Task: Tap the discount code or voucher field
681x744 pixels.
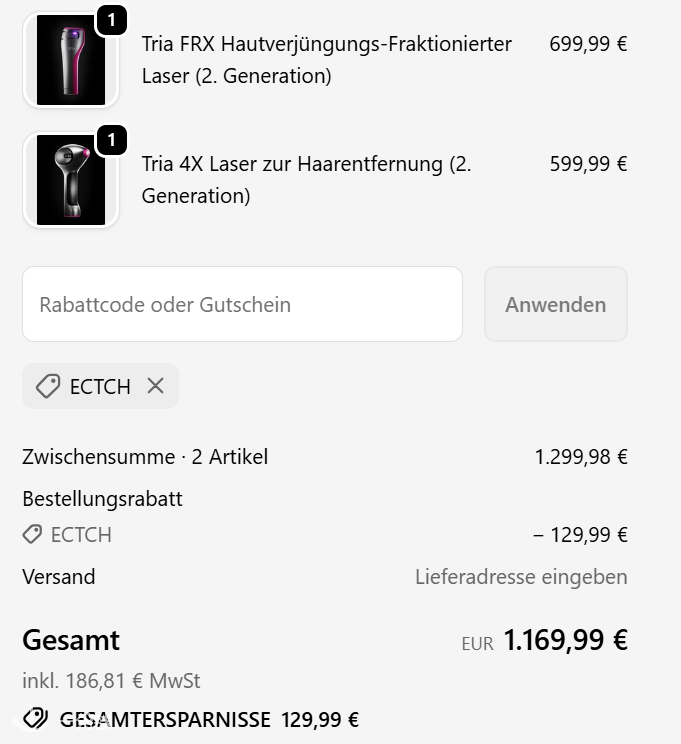Action: [x=242, y=304]
